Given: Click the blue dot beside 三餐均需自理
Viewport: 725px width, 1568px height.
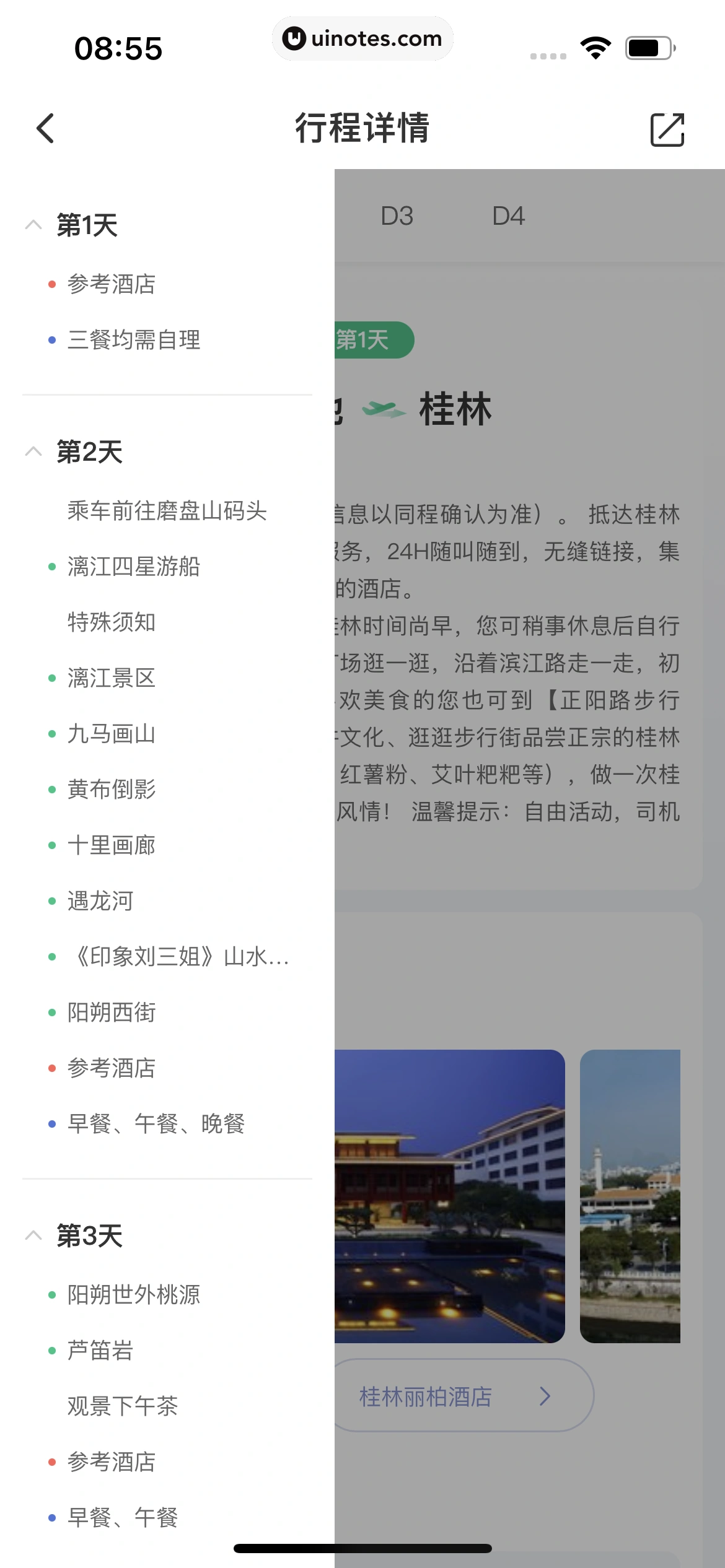Looking at the screenshot, I should (x=51, y=341).
